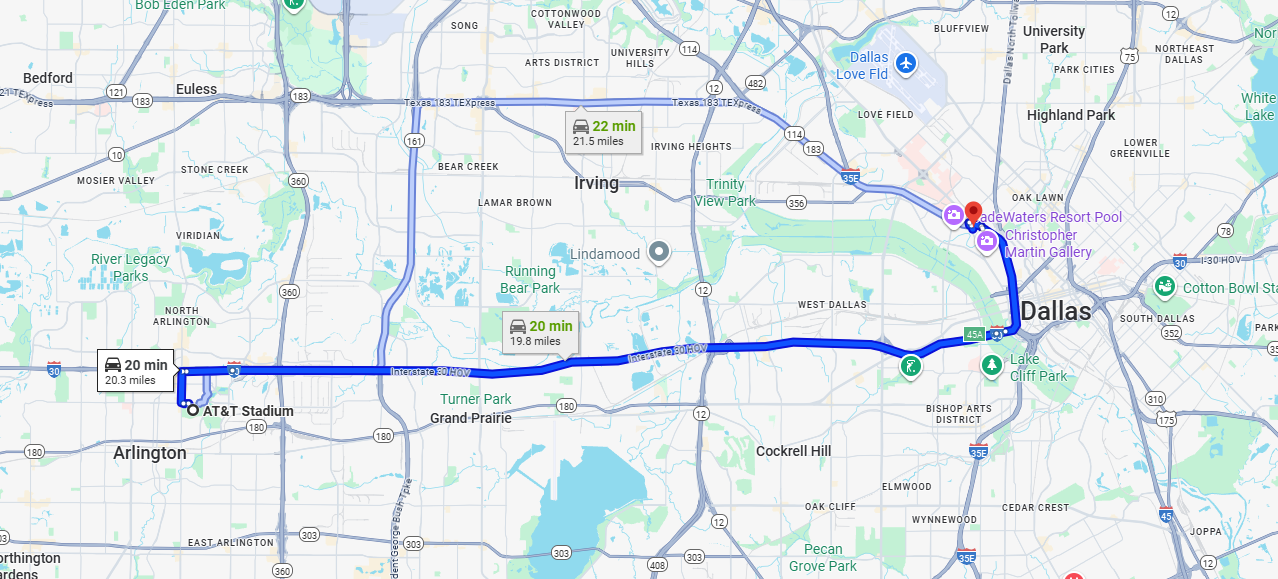
Task: Select the 20 min 19.8 miles route
Action: [x=541, y=332]
